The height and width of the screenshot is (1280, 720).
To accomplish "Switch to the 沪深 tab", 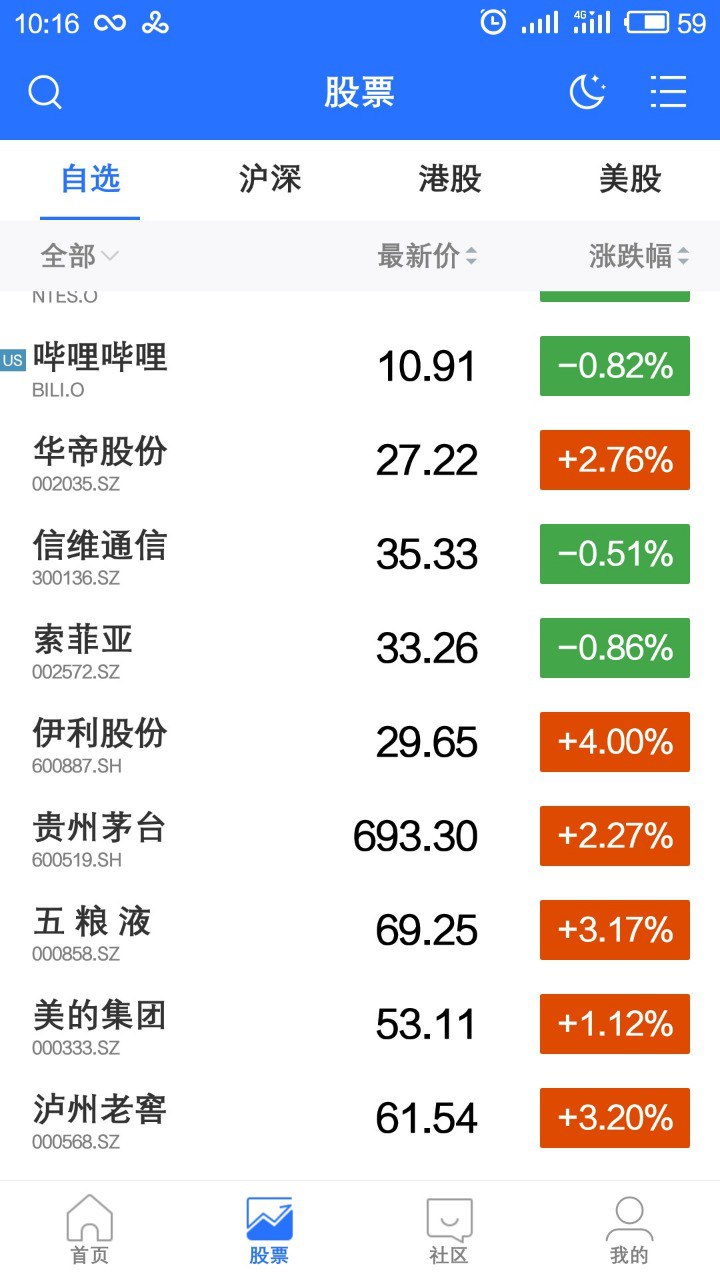I will 270,180.
